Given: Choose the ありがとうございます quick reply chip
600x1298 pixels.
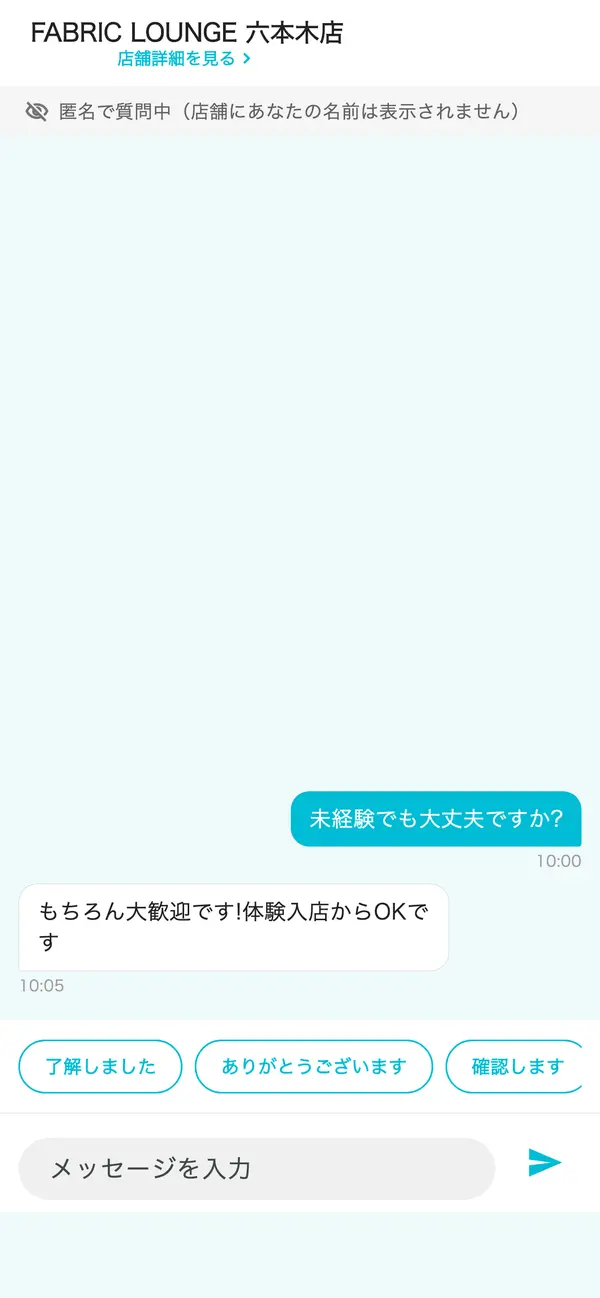Looking at the screenshot, I should (314, 1066).
